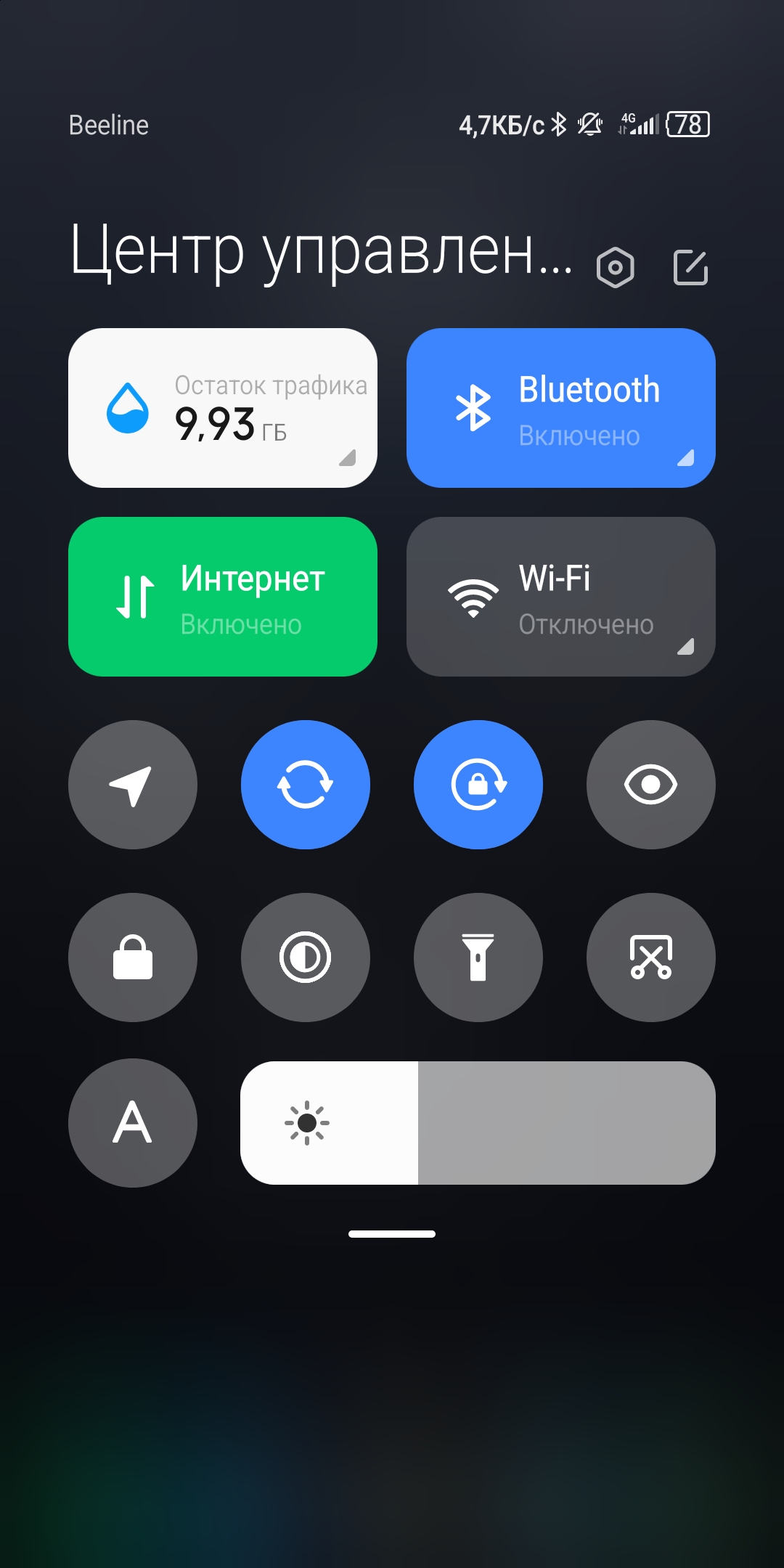Toggle the rotation lock tile
Image resolution: width=784 pixels, height=1568 pixels.
coord(478,785)
